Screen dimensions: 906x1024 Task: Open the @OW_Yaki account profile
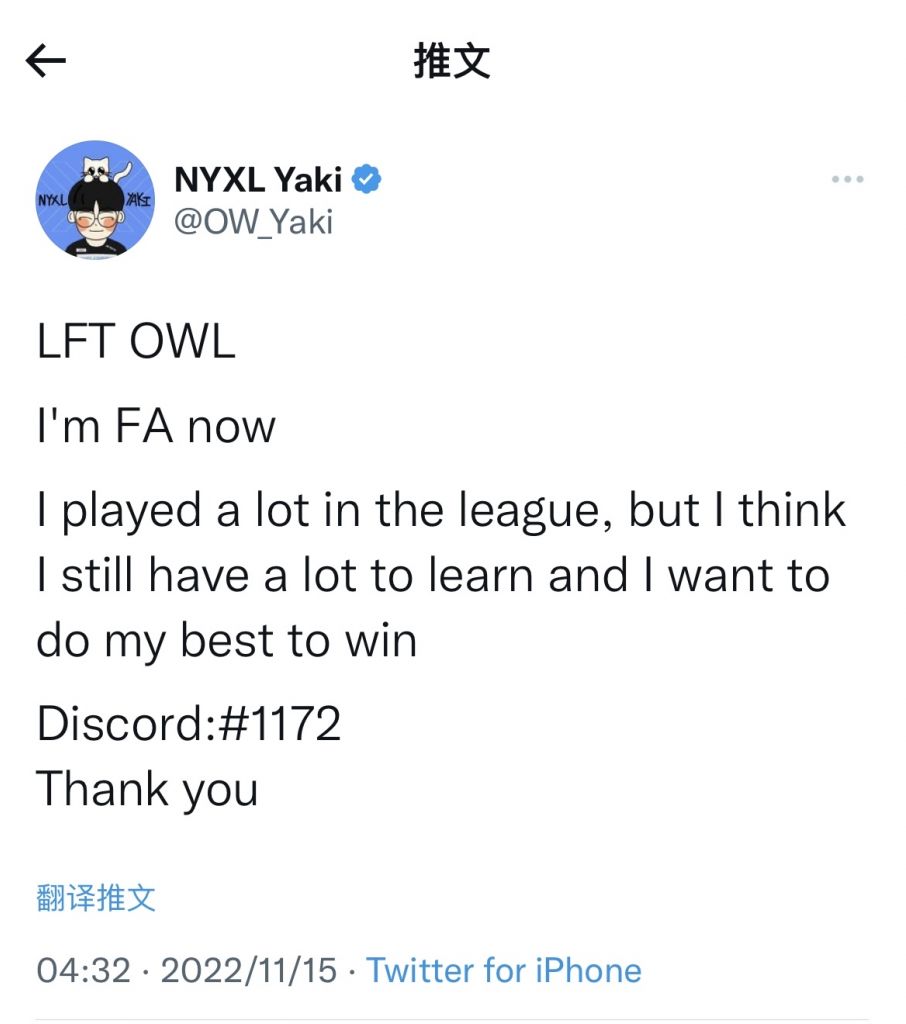coord(253,222)
